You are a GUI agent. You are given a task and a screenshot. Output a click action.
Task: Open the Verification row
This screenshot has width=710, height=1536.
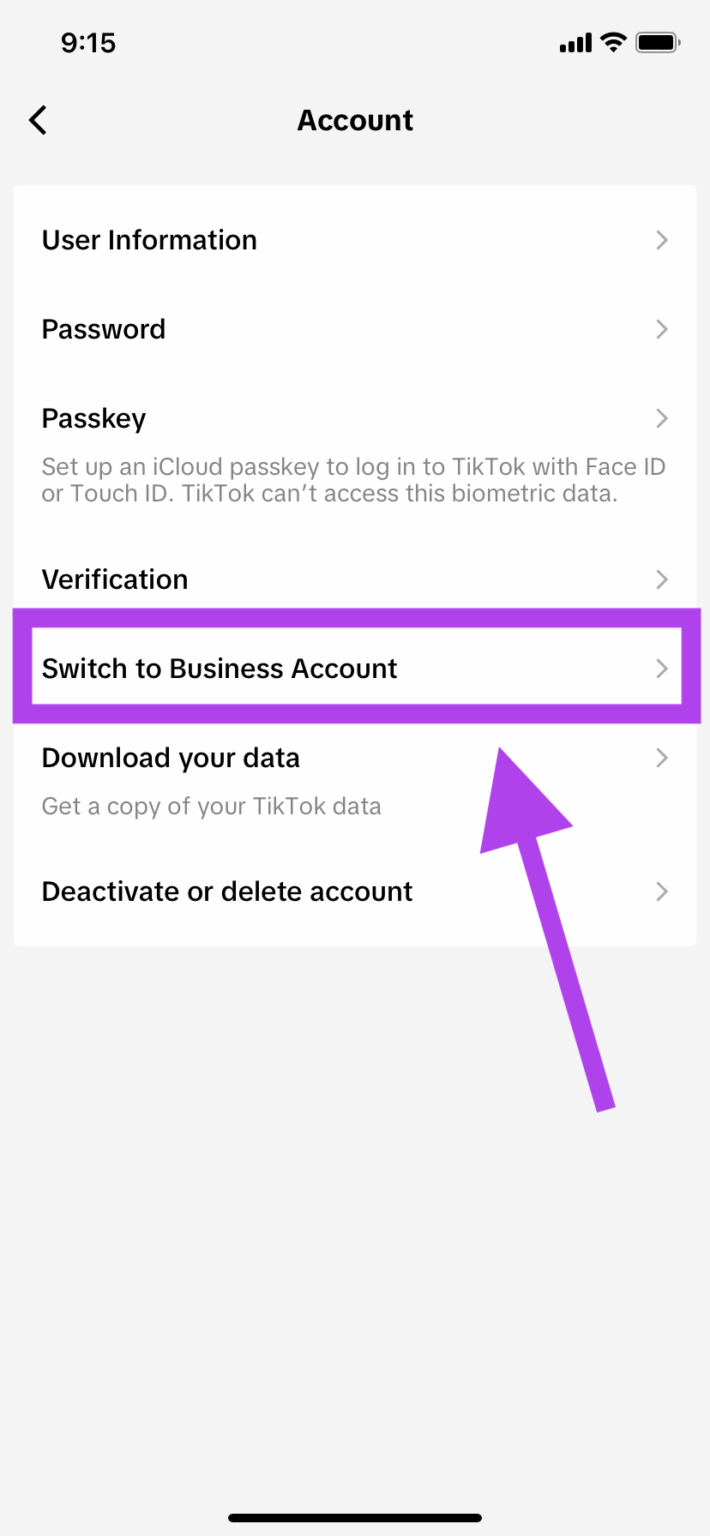tap(354, 579)
